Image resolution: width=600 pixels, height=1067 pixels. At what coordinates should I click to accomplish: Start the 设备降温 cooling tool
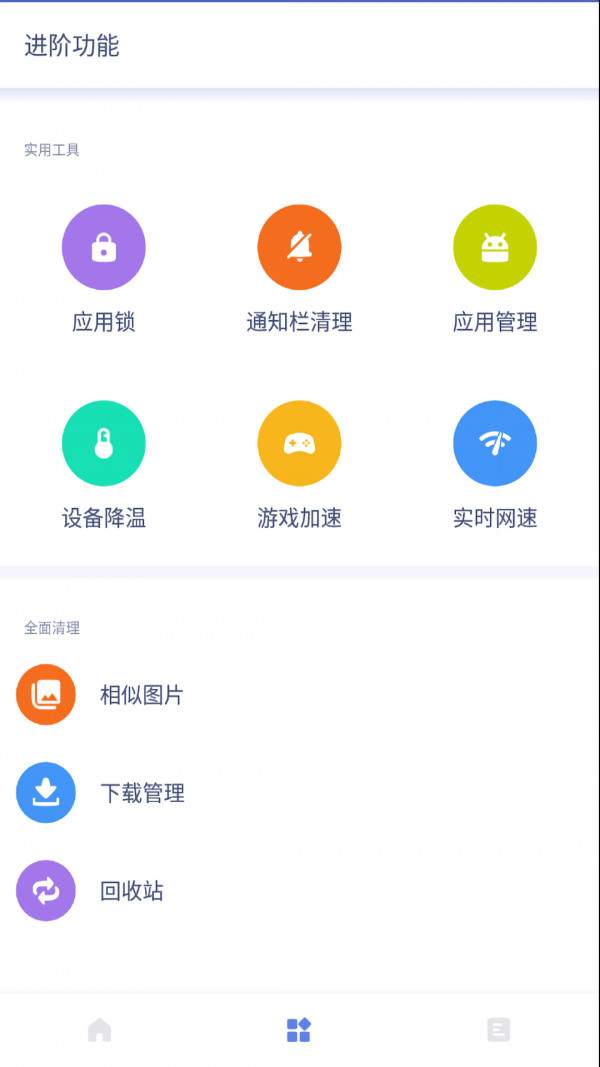[104, 443]
